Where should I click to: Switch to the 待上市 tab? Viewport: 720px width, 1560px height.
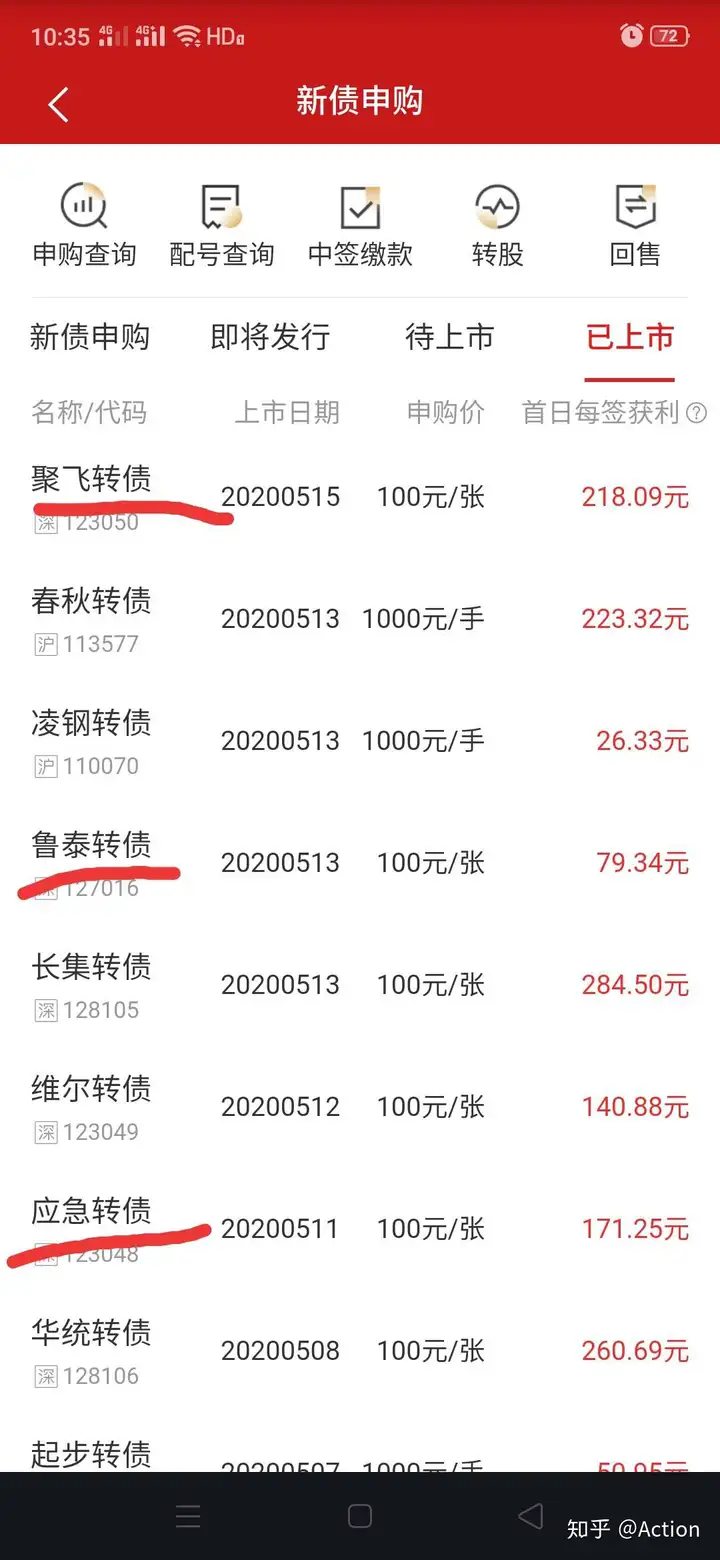(x=450, y=337)
